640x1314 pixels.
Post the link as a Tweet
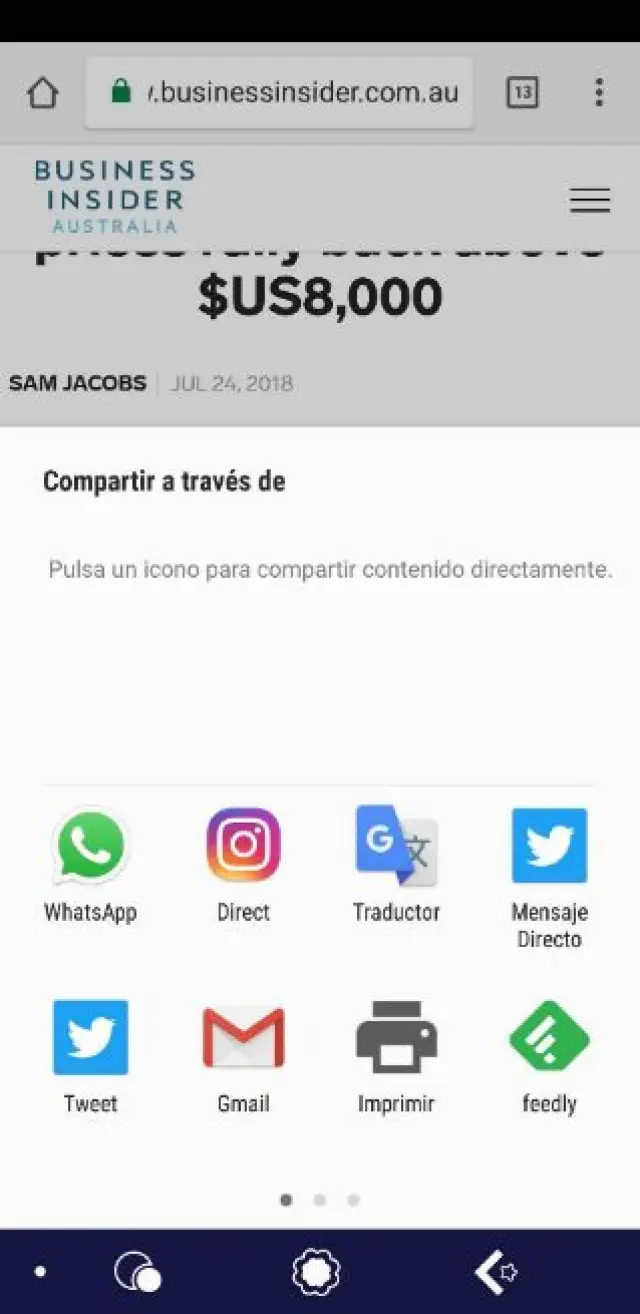point(90,1055)
